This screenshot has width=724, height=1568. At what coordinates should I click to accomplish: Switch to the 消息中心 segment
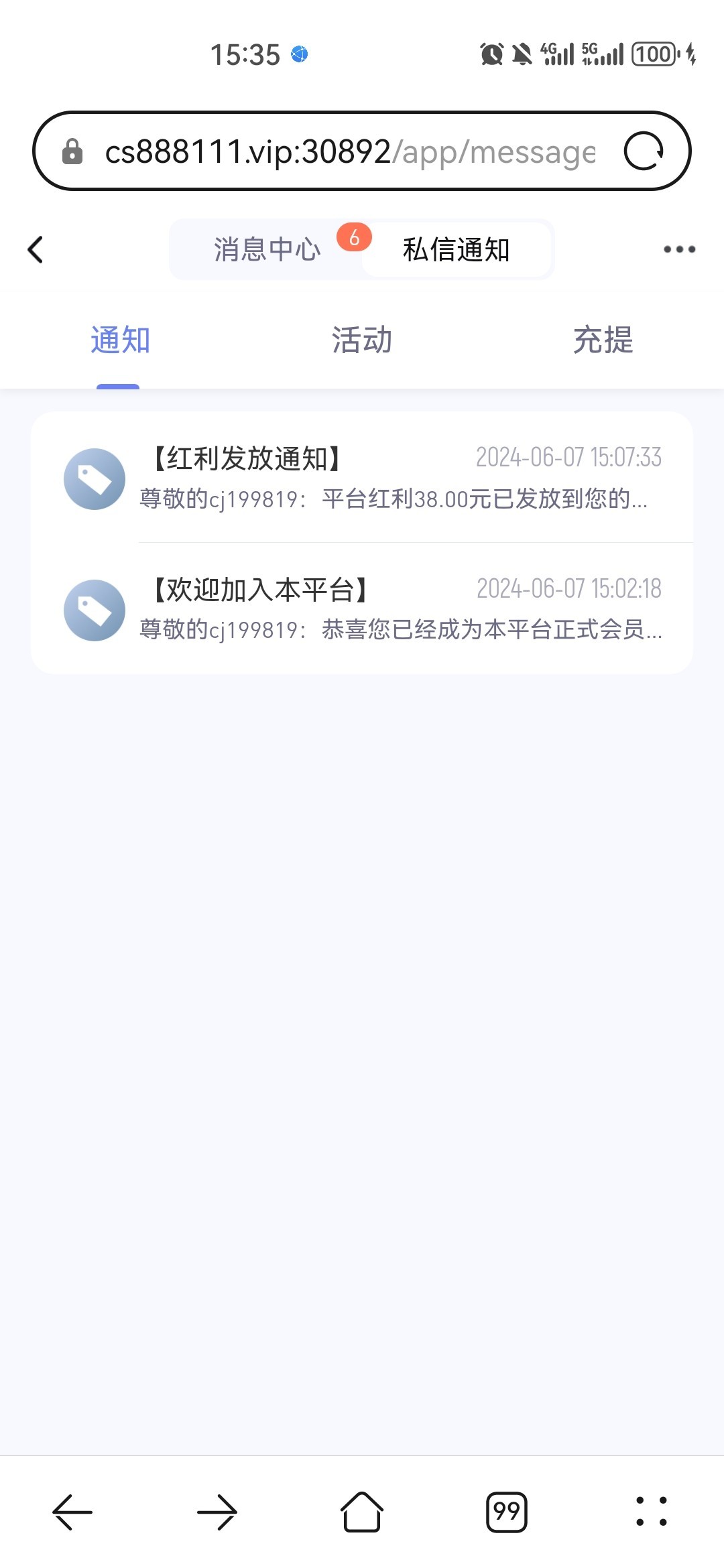pyautogui.click(x=267, y=249)
